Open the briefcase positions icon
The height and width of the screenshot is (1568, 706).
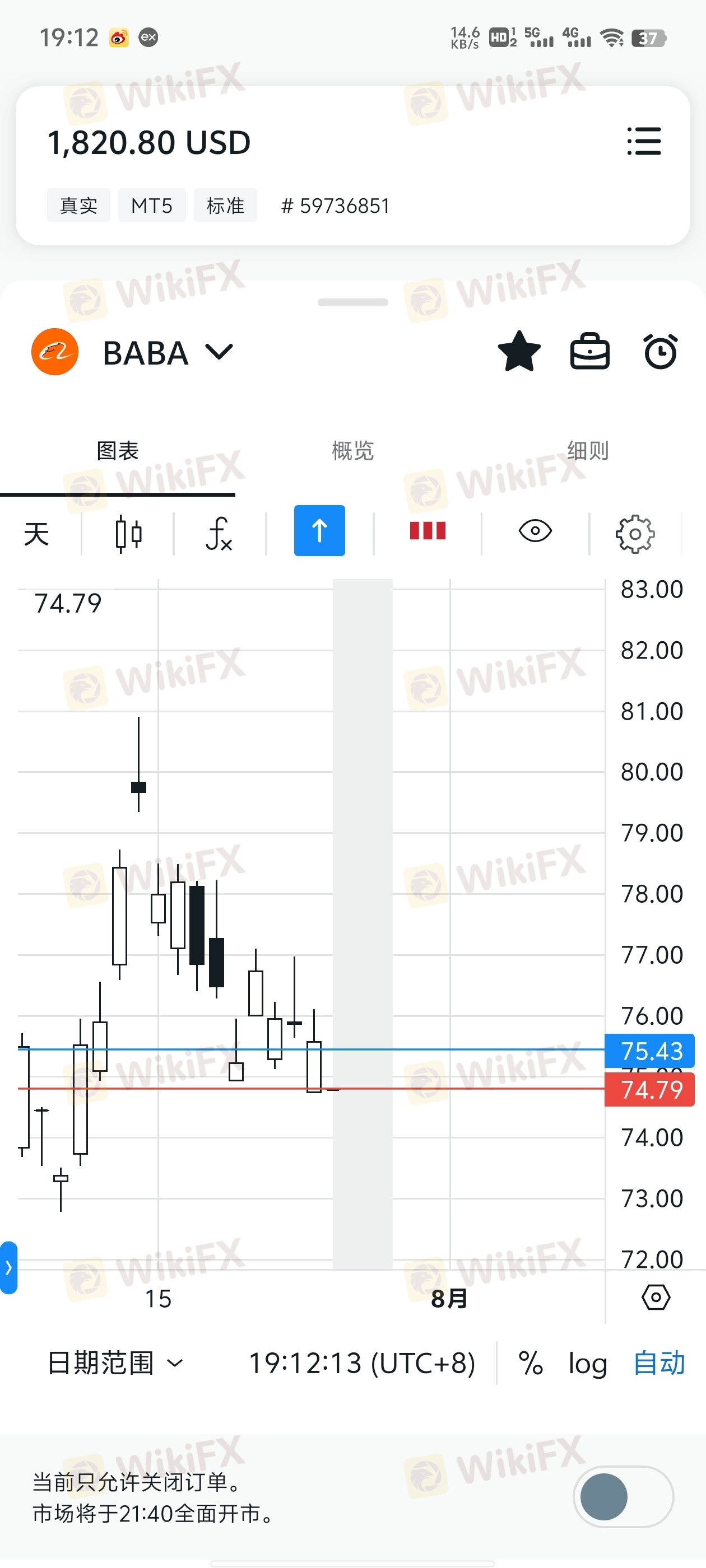coord(589,352)
